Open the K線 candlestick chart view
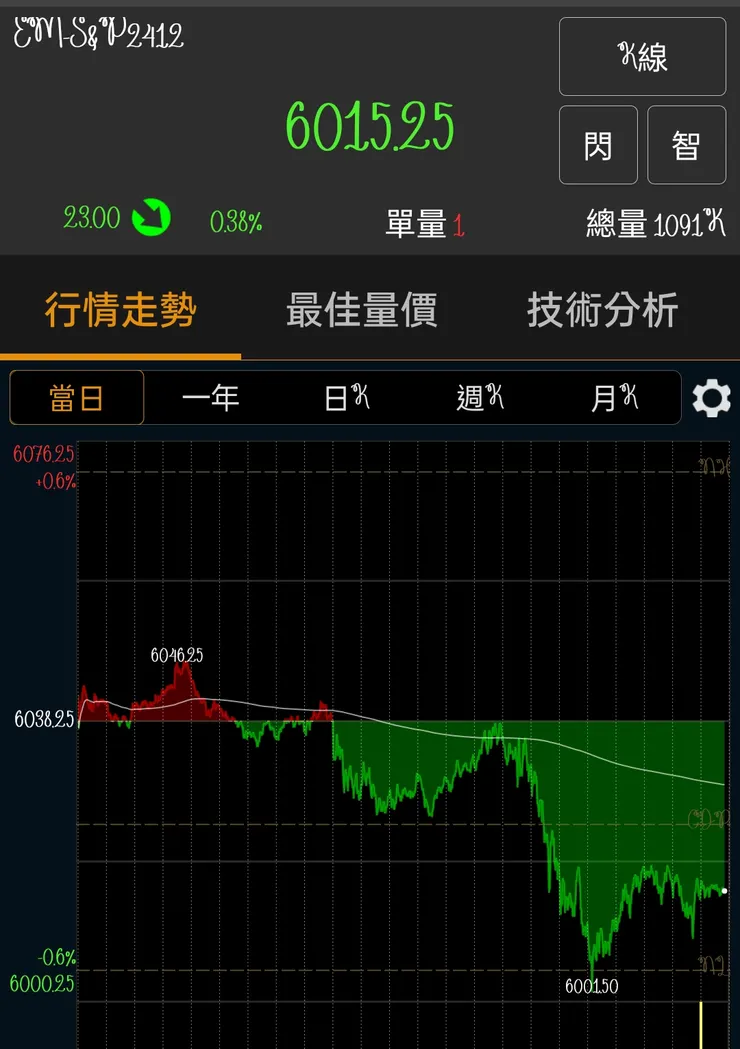Viewport: 740px width, 1049px height. (642, 57)
